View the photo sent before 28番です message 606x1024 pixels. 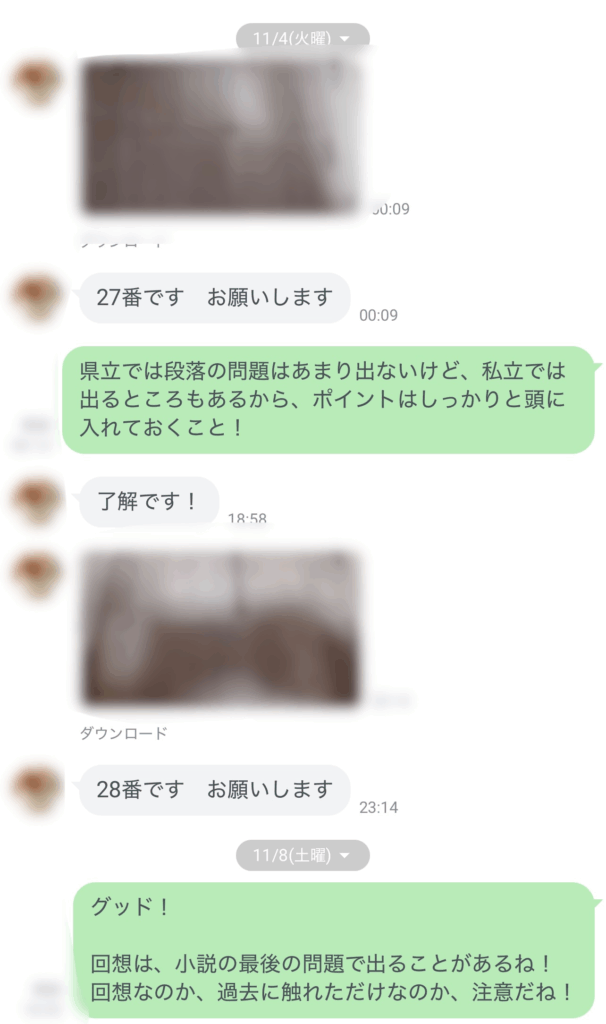(221, 627)
